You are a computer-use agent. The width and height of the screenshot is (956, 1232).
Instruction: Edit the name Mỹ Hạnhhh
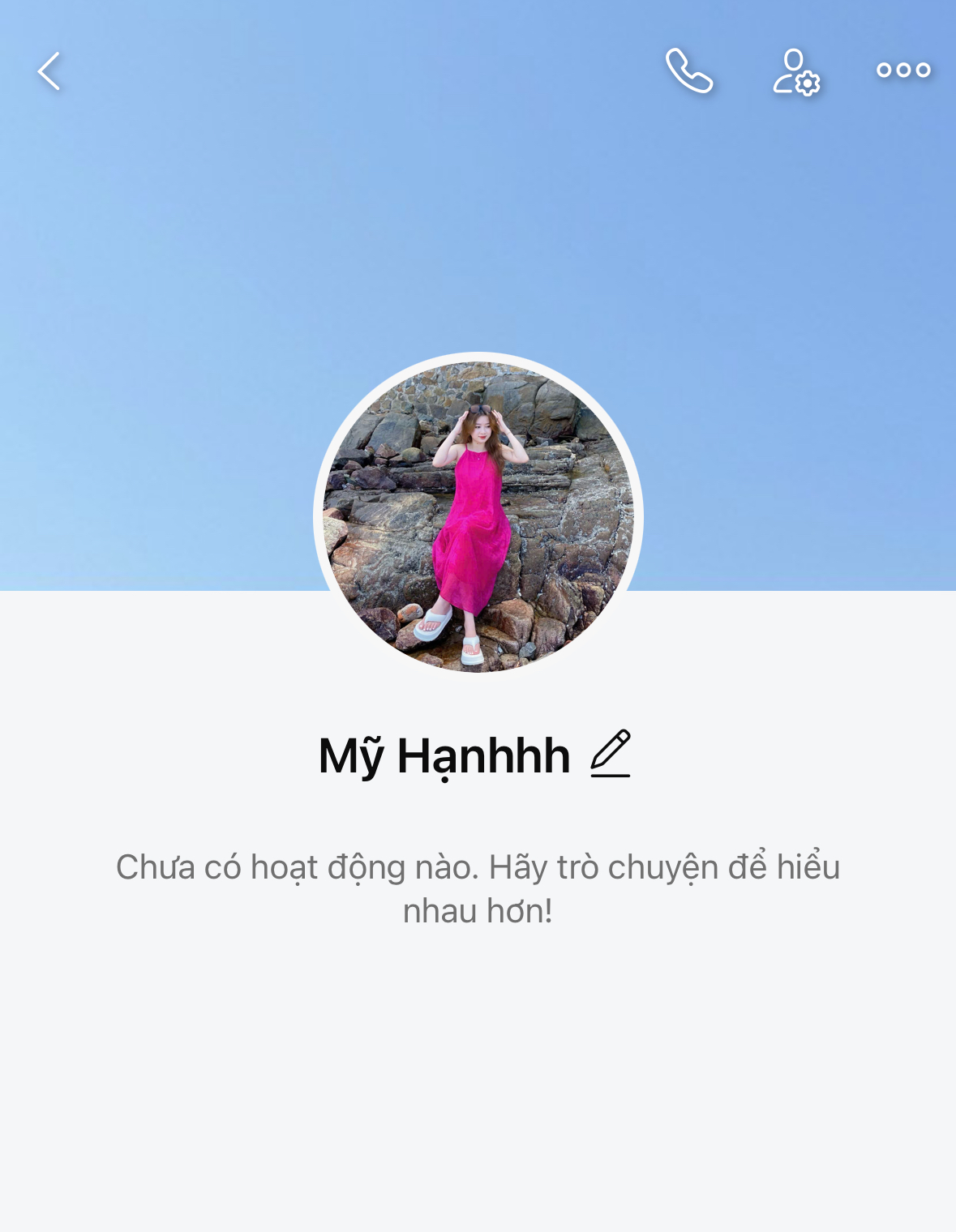611,754
